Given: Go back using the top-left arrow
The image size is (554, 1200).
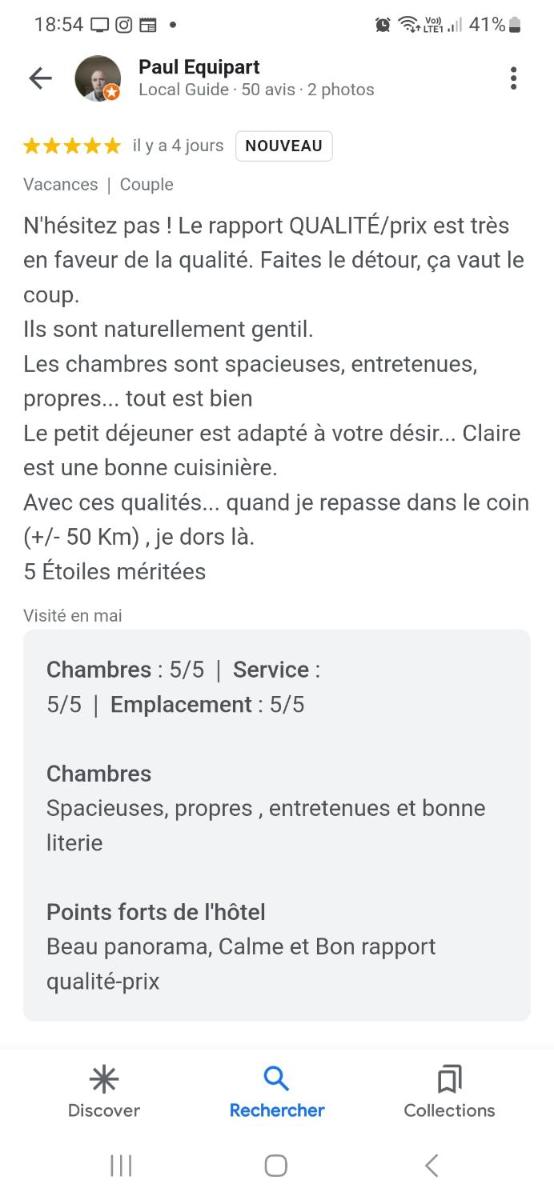Looking at the screenshot, I should pyautogui.click(x=40, y=78).
